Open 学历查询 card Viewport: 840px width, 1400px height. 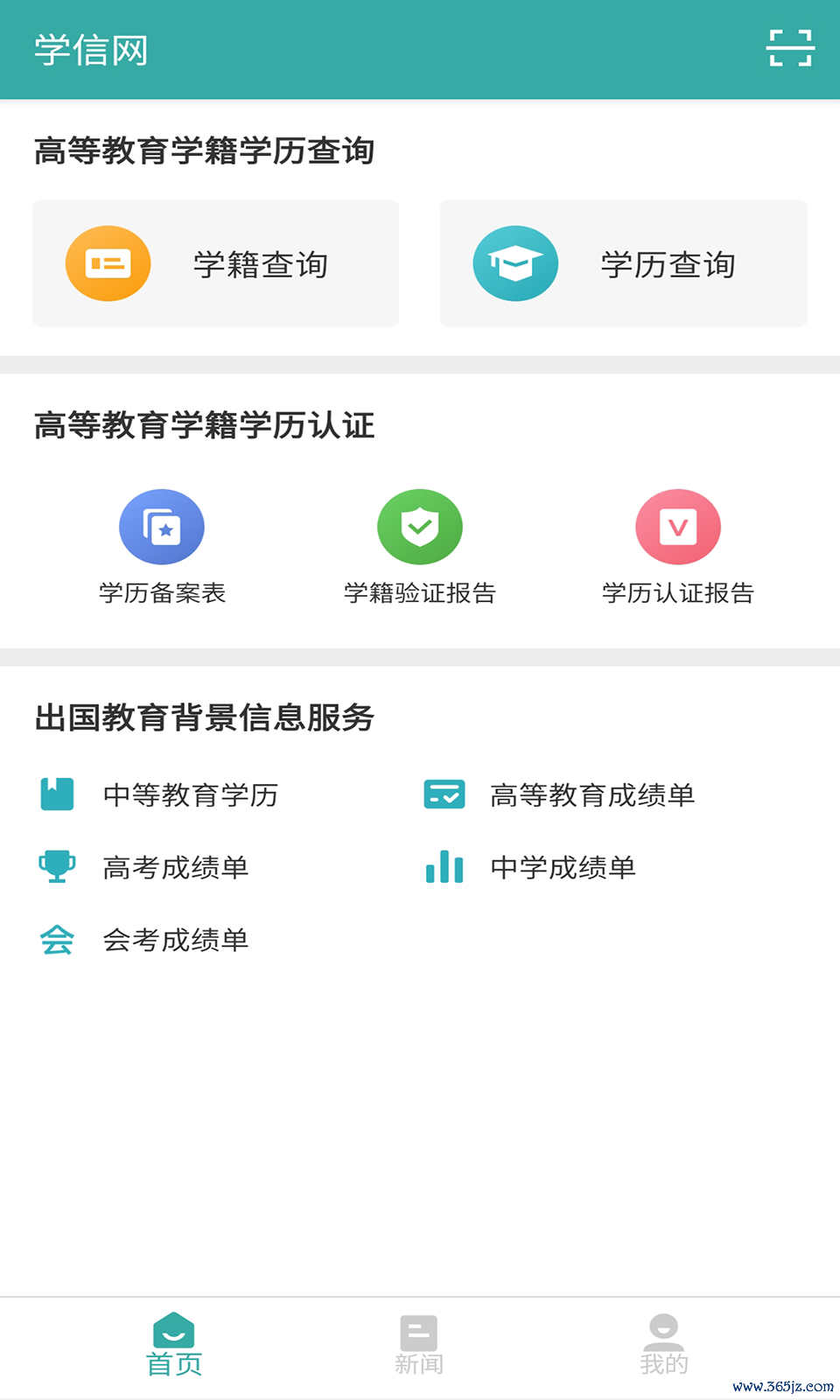pos(623,263)
